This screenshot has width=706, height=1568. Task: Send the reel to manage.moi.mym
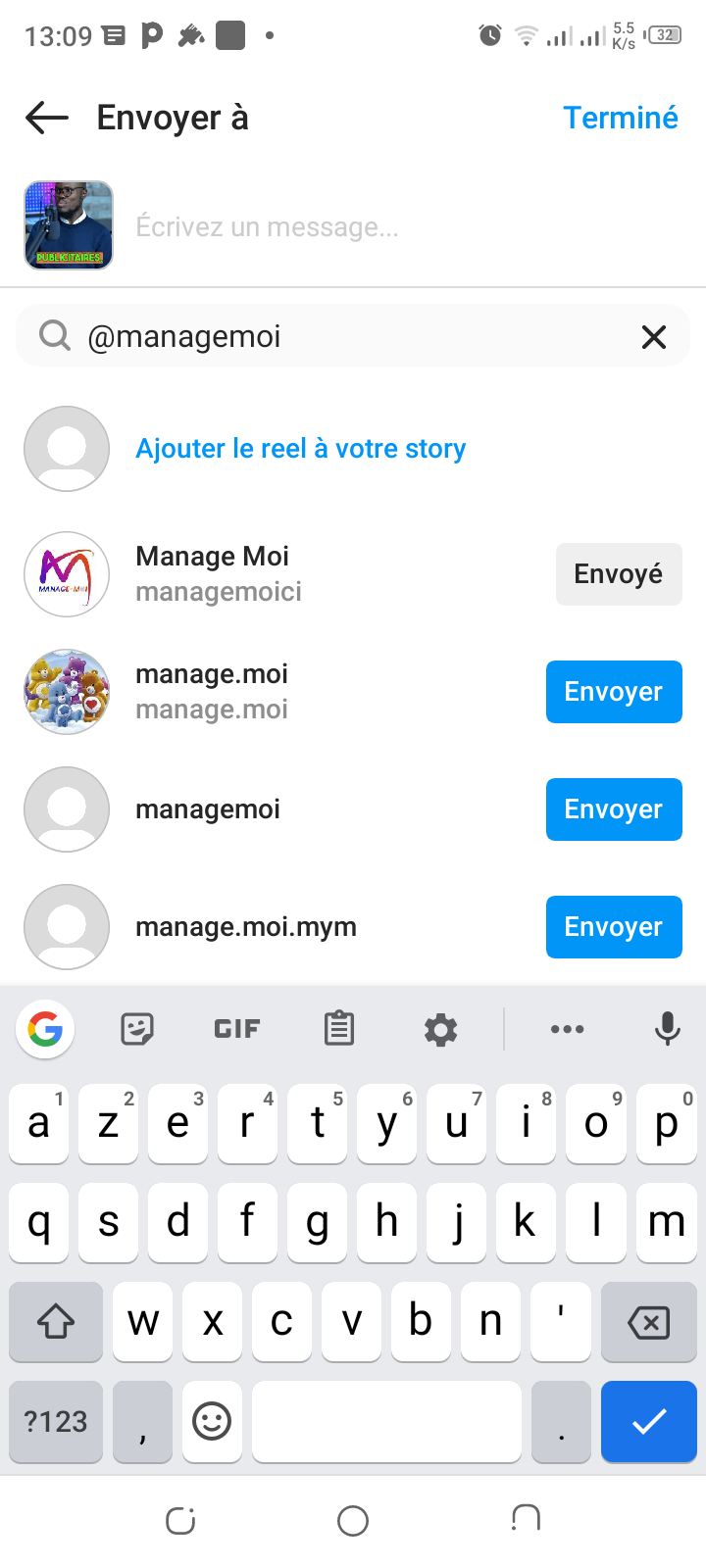tap(613, 927)
